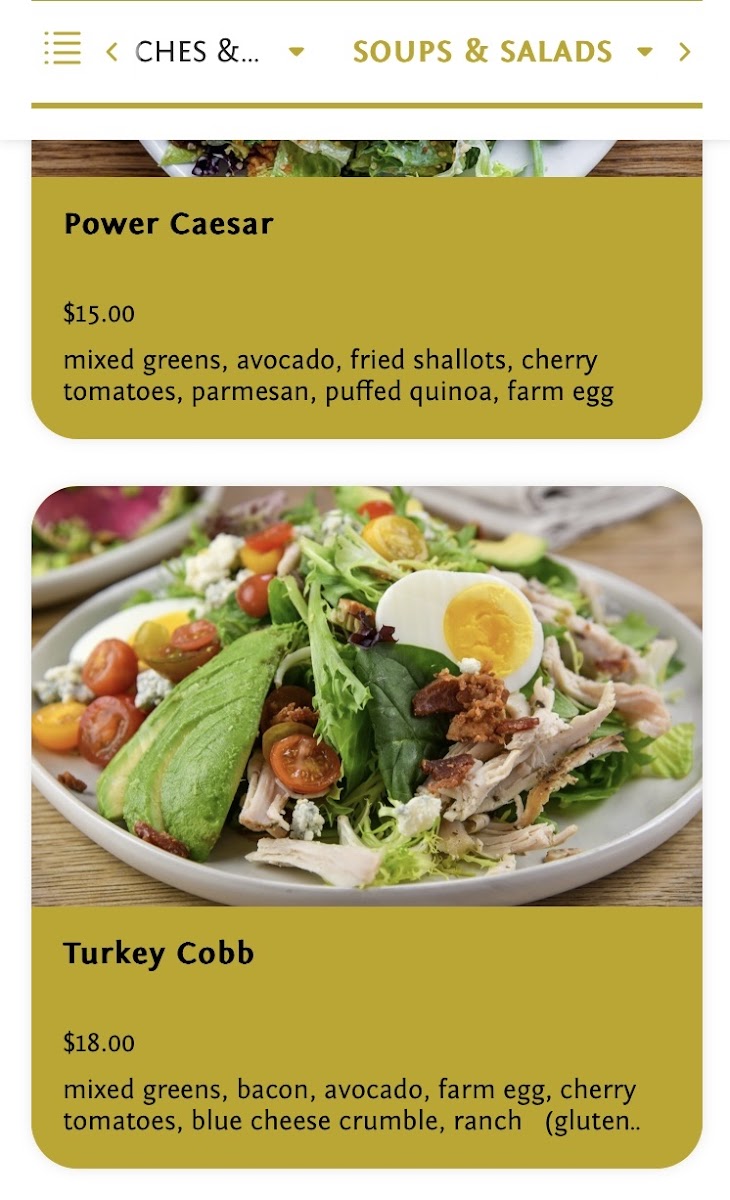Go to previous menu category arrow
The width and height of the screenshot is (730, 1200).
[112, 52]
